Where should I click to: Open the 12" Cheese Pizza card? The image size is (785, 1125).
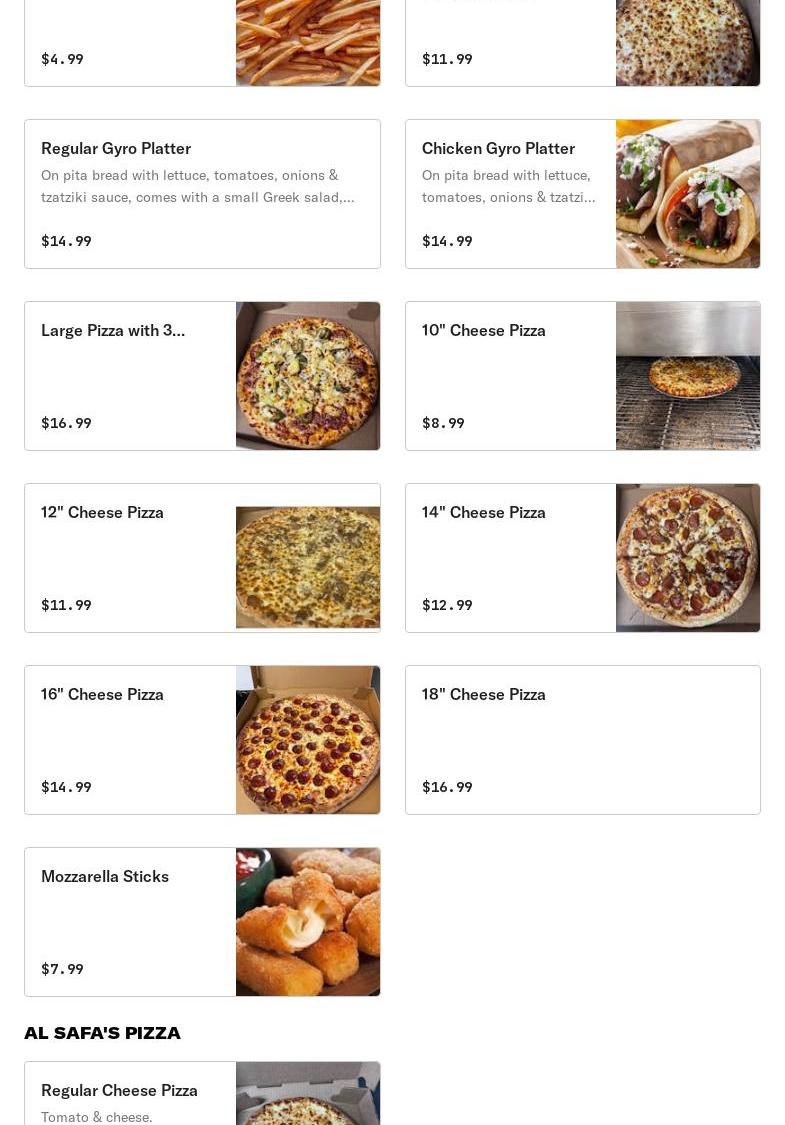click(202, 558)
